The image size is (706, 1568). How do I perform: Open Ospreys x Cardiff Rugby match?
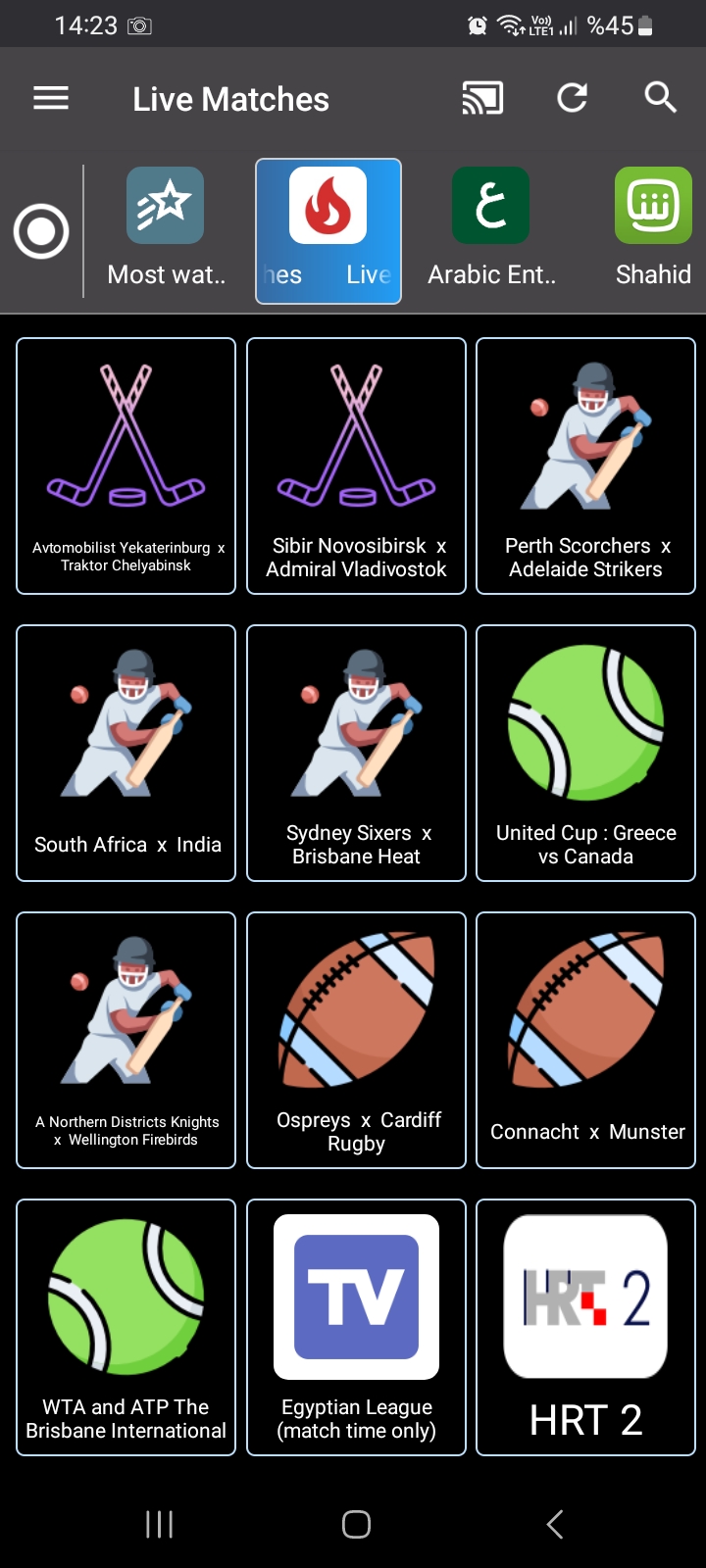point(356,1041)
